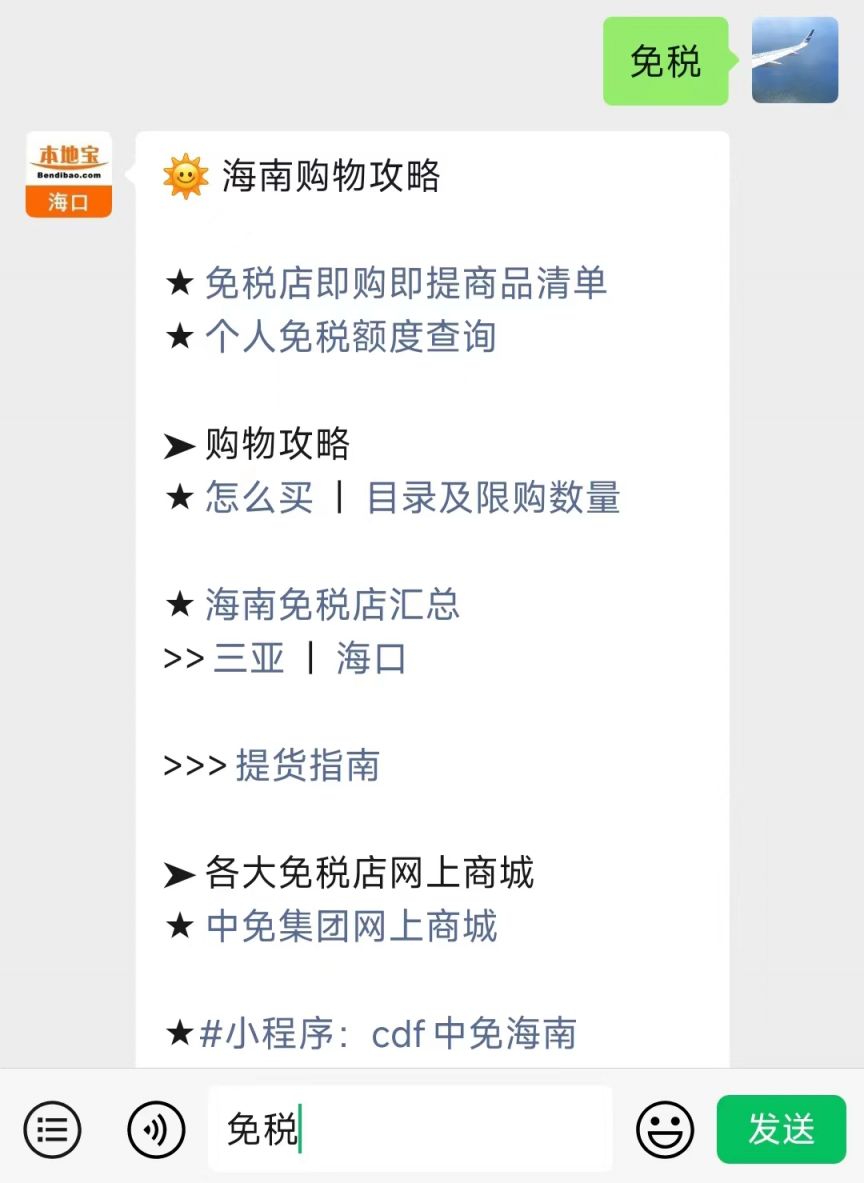Viewport: 864px width, 1183px height.
Task: Open the 中免集团网上商城 link
Action: pyautogui.click(x=351, y=926)
